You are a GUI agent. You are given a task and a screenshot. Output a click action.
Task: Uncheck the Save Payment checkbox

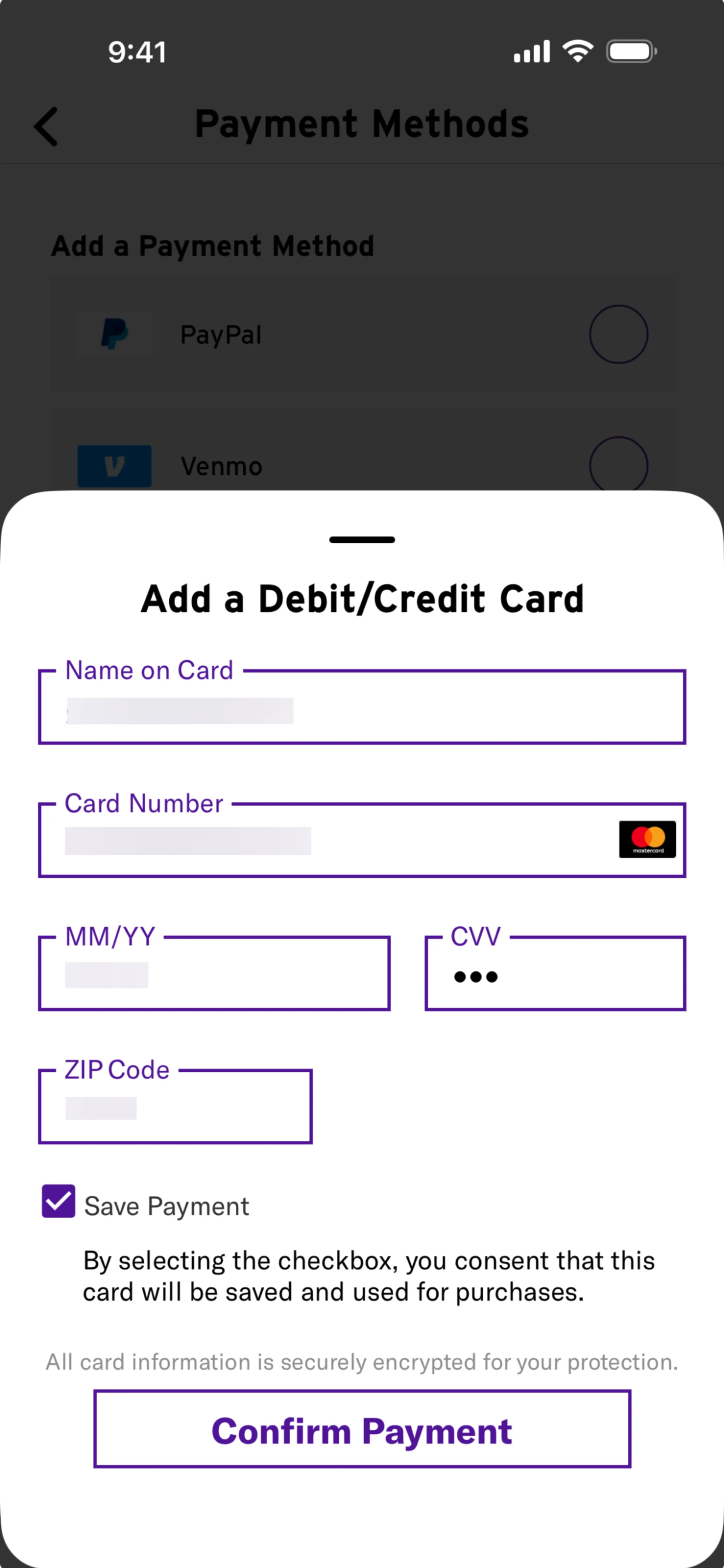coord(58,1201)
